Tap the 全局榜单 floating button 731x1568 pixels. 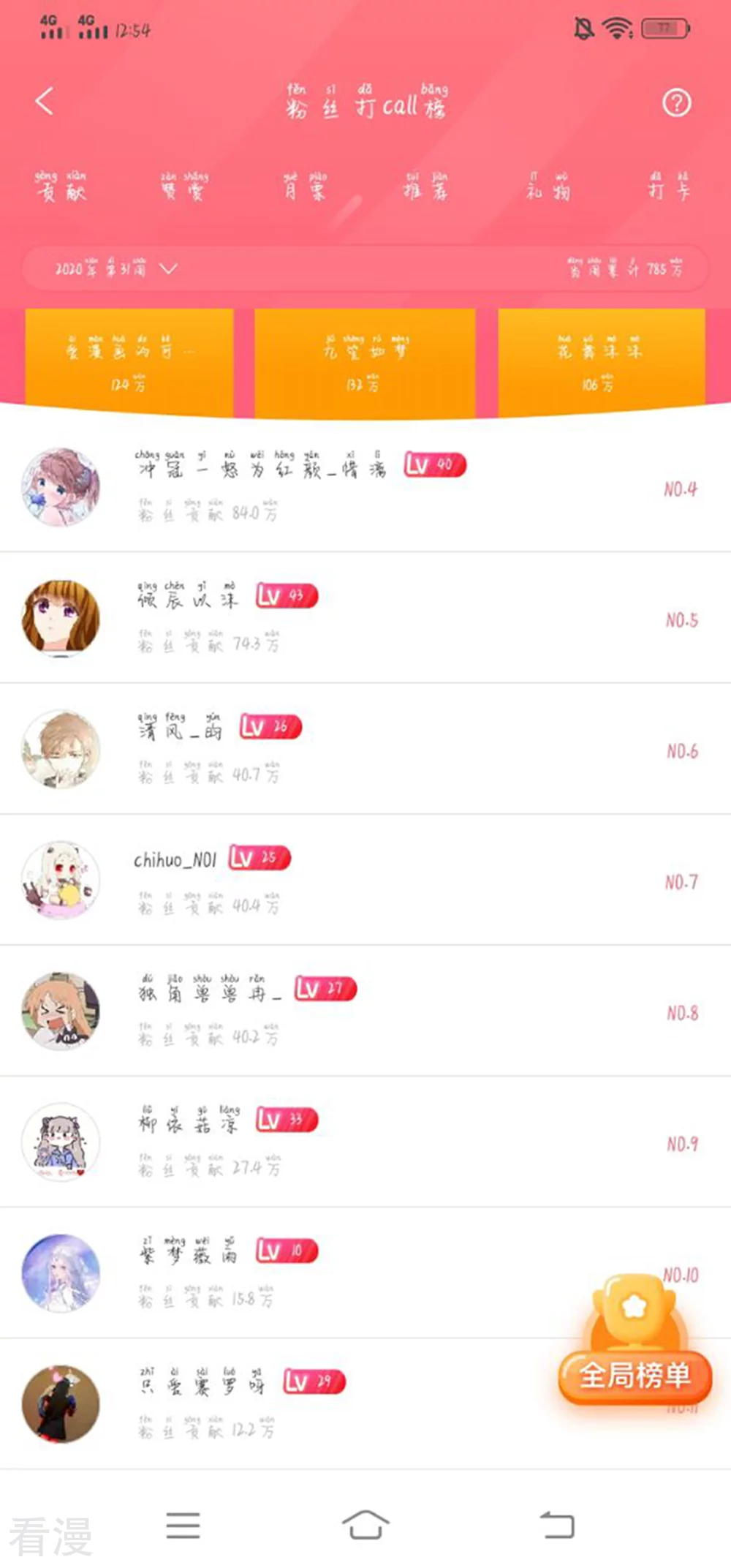coord(635,1376)
